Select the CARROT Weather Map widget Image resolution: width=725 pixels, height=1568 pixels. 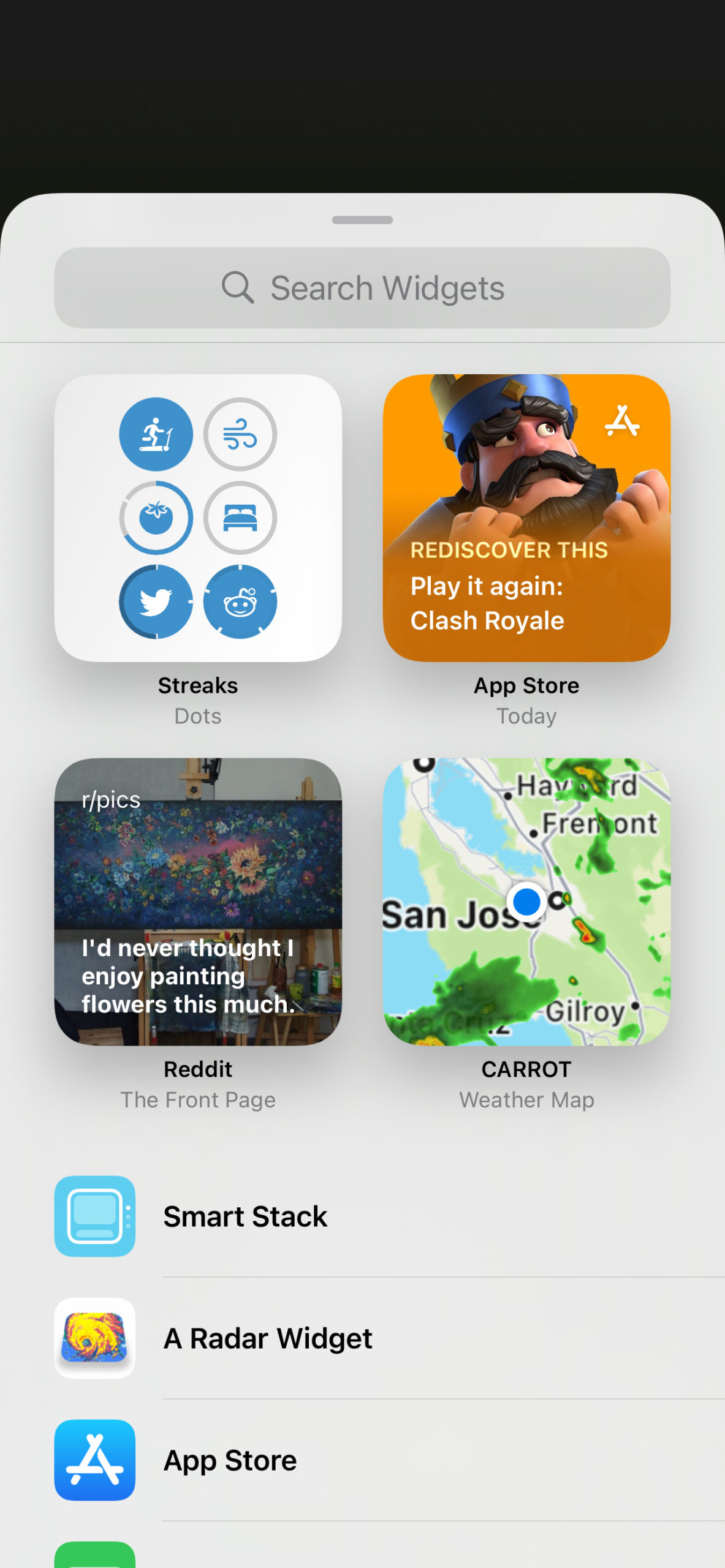[x=526, y=902]
